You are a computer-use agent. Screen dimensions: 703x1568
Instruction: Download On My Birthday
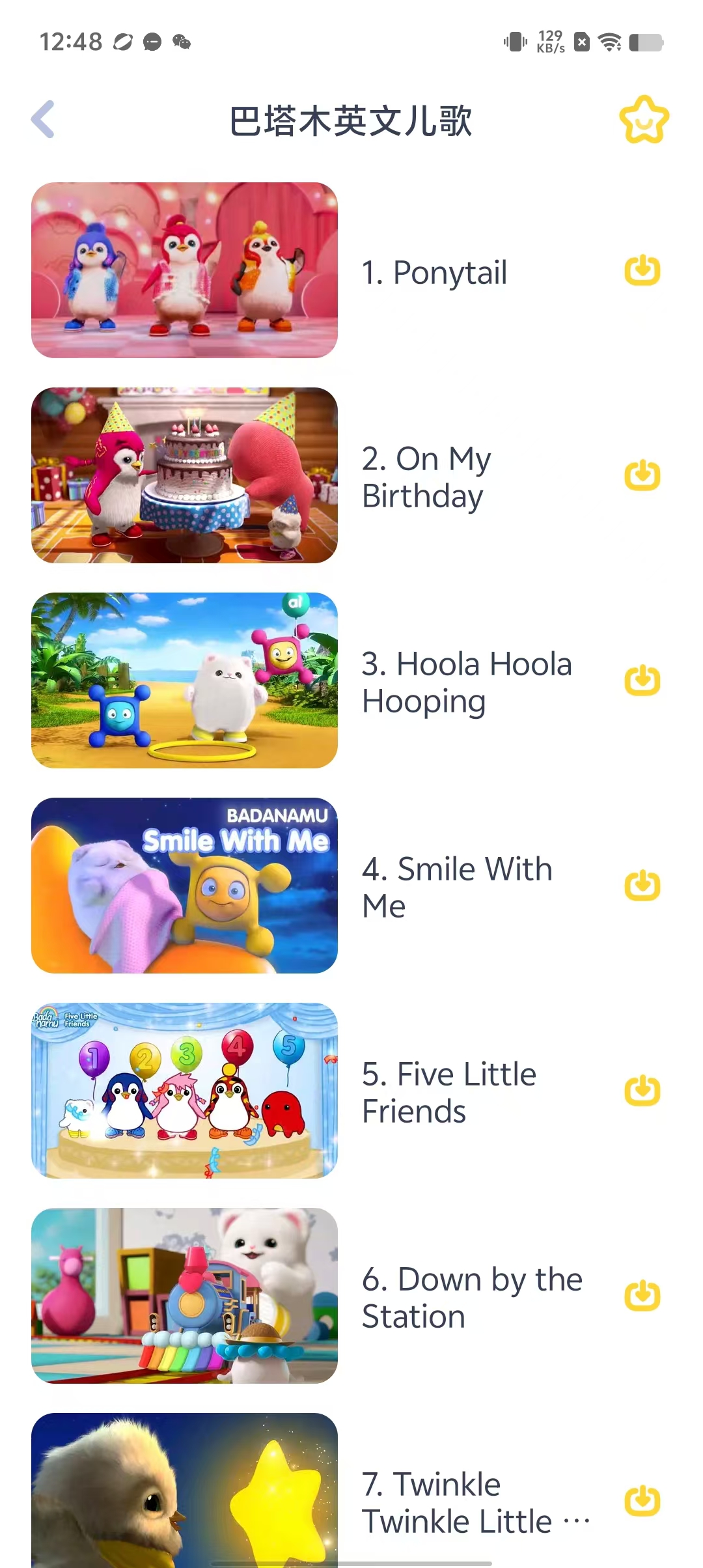[642, 475]
